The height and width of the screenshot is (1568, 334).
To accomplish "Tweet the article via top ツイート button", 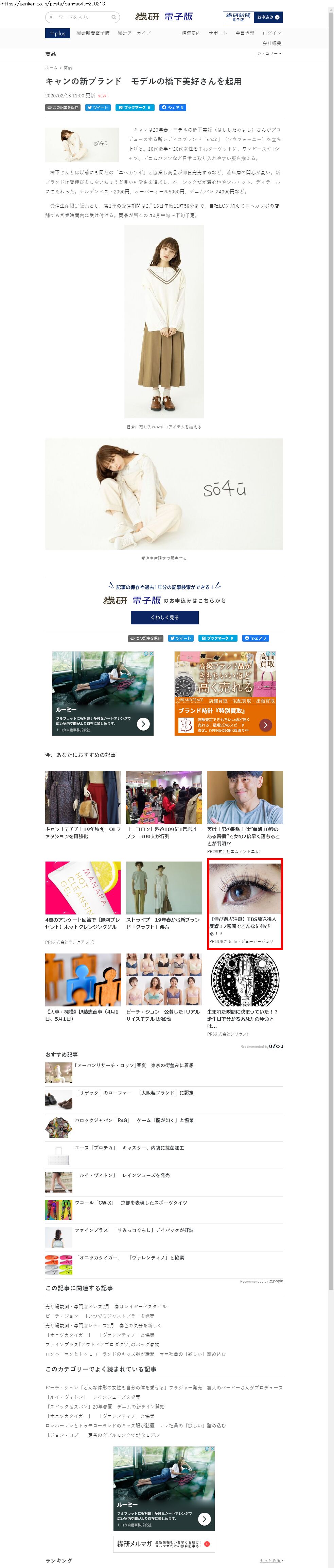I will (98, 107).
